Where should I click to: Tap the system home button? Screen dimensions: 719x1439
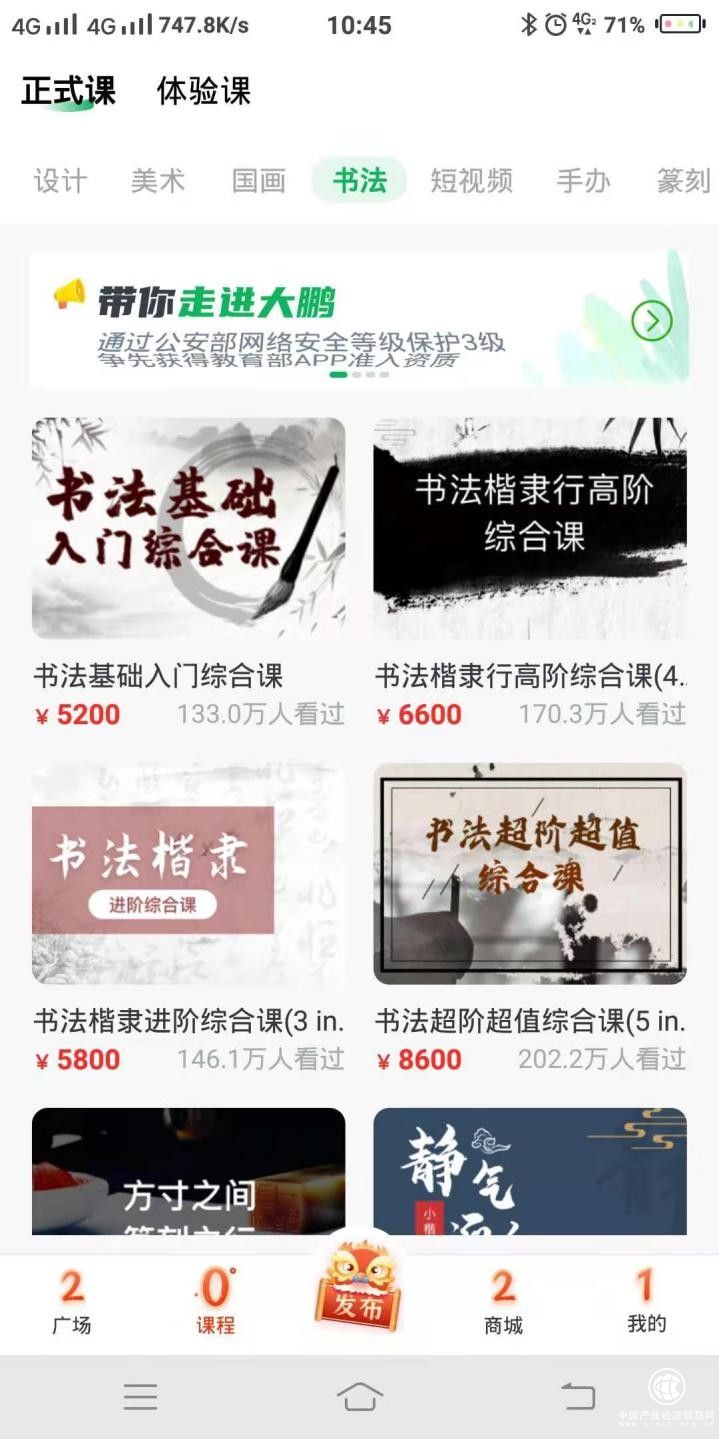click(360, 1396)
